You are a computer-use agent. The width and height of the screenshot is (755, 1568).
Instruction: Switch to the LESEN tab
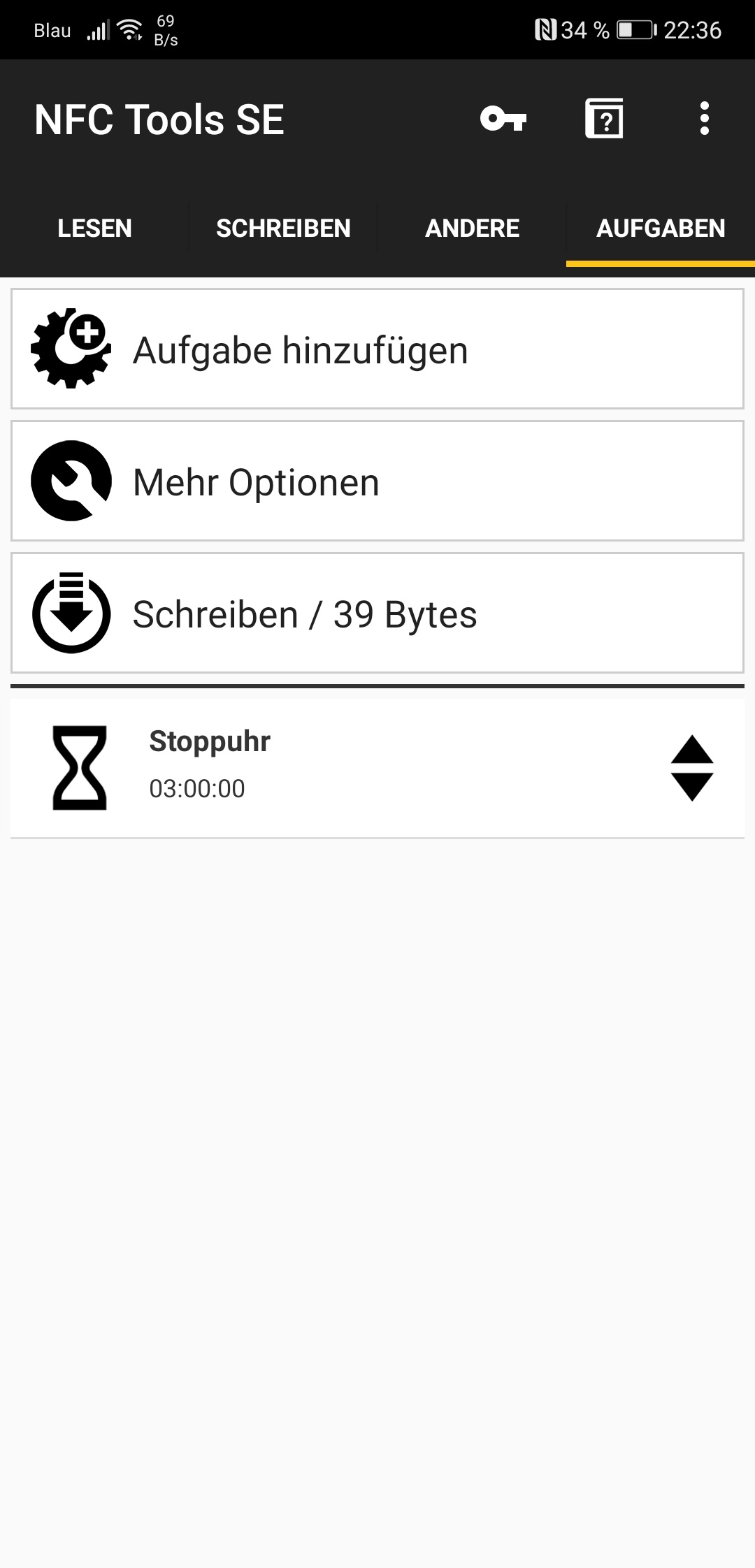pos(95,228)
